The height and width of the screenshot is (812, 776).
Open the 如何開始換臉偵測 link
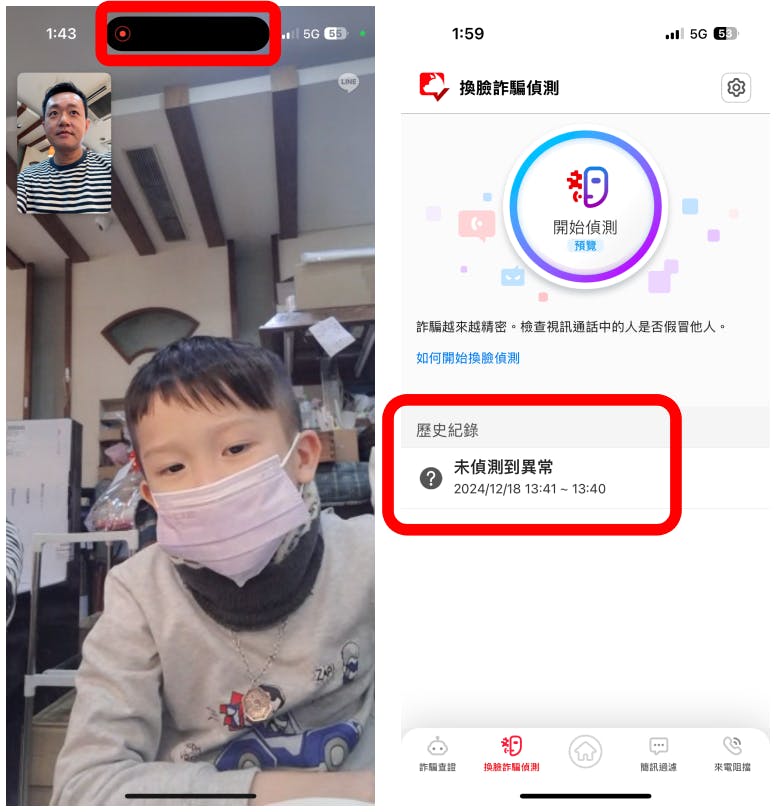click(468, 358)
